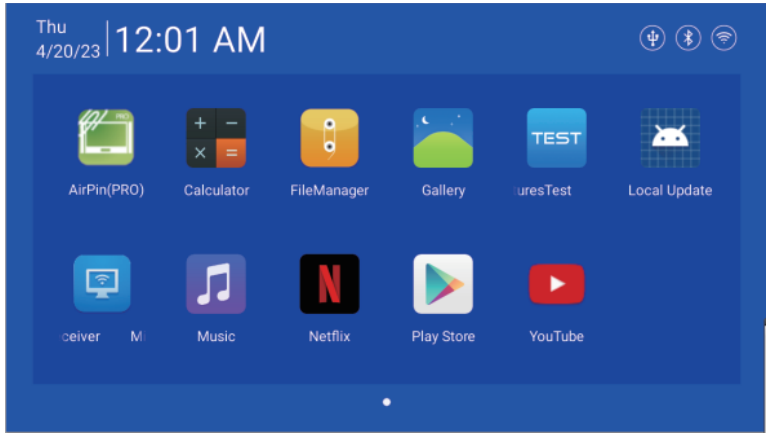The height and width of the screenshot is (437, 770).
Task: Open the AirPin(PRO) app
Action: [106, 138]
